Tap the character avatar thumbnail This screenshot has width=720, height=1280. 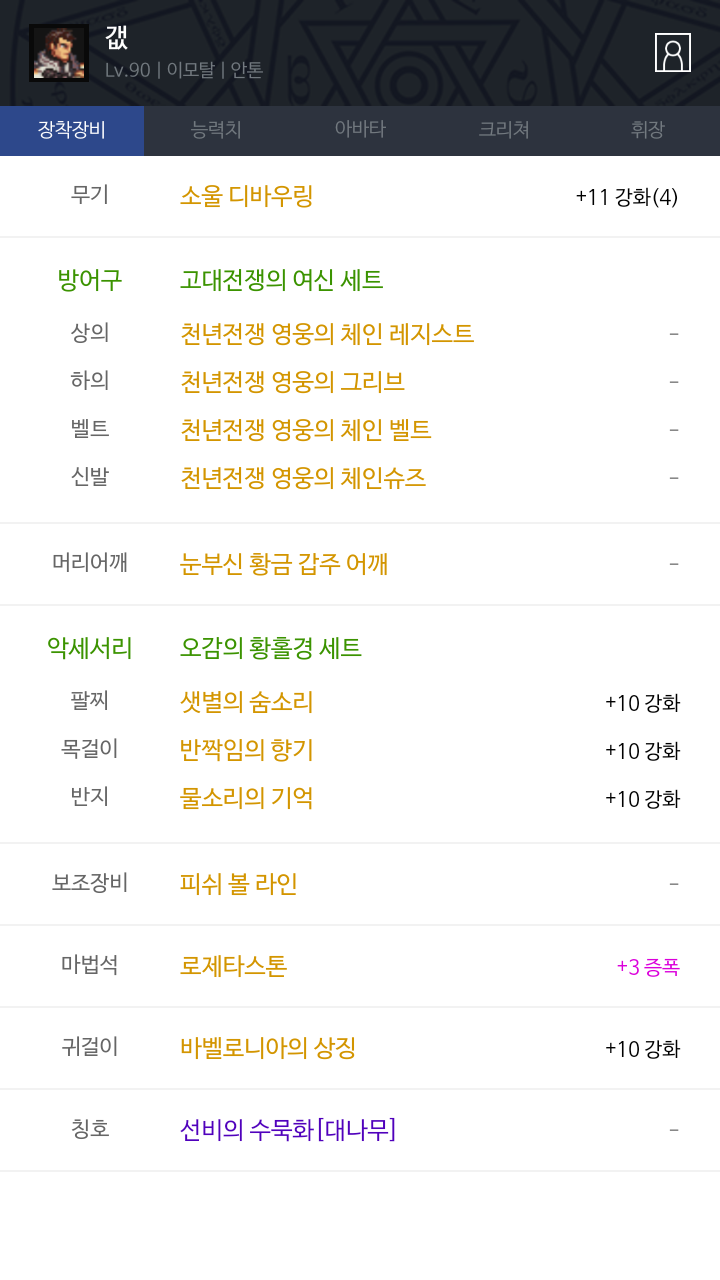click(x=59, y=53)
